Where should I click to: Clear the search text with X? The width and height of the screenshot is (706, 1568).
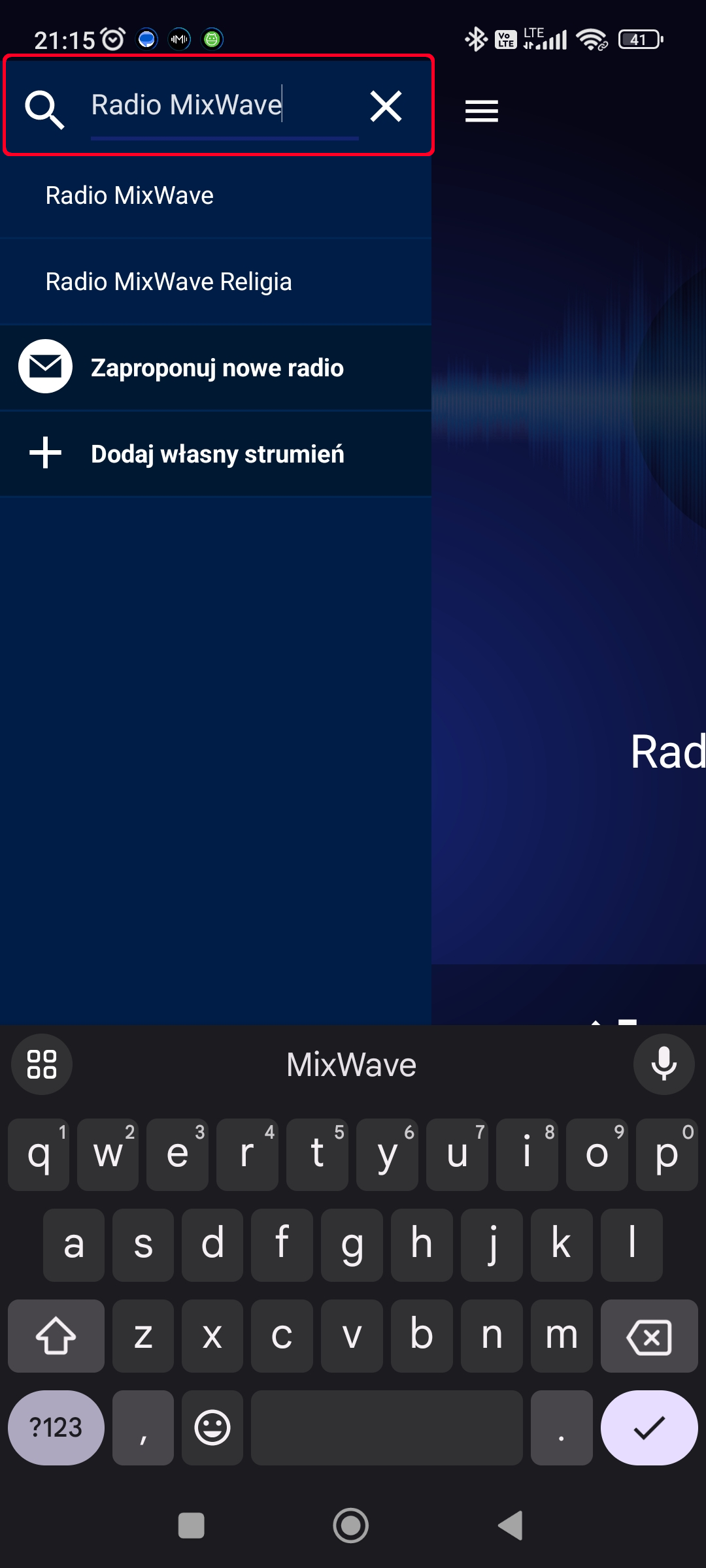pos(386,106)
